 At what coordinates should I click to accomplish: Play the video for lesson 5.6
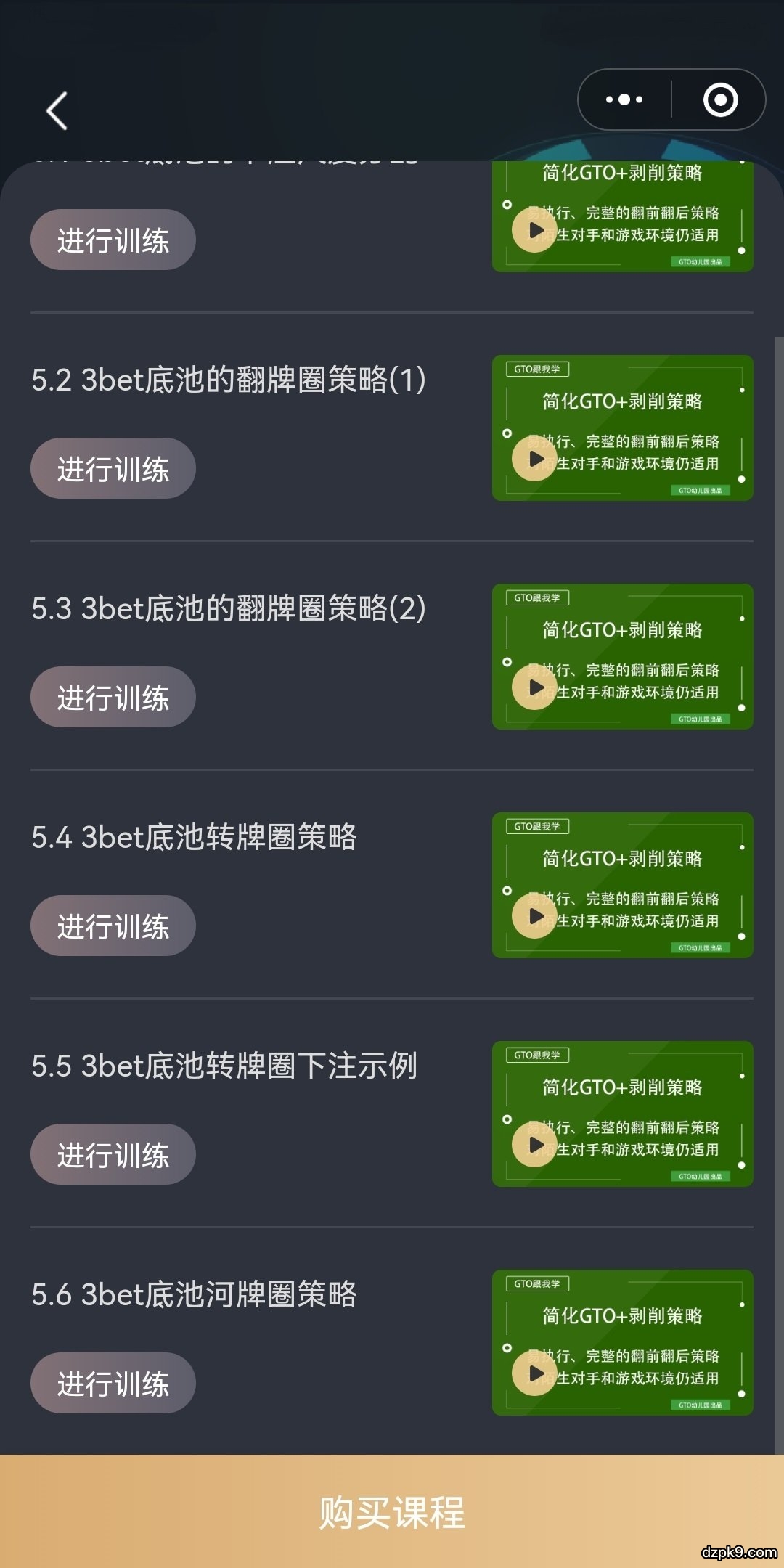click(x=535, y=1373)
